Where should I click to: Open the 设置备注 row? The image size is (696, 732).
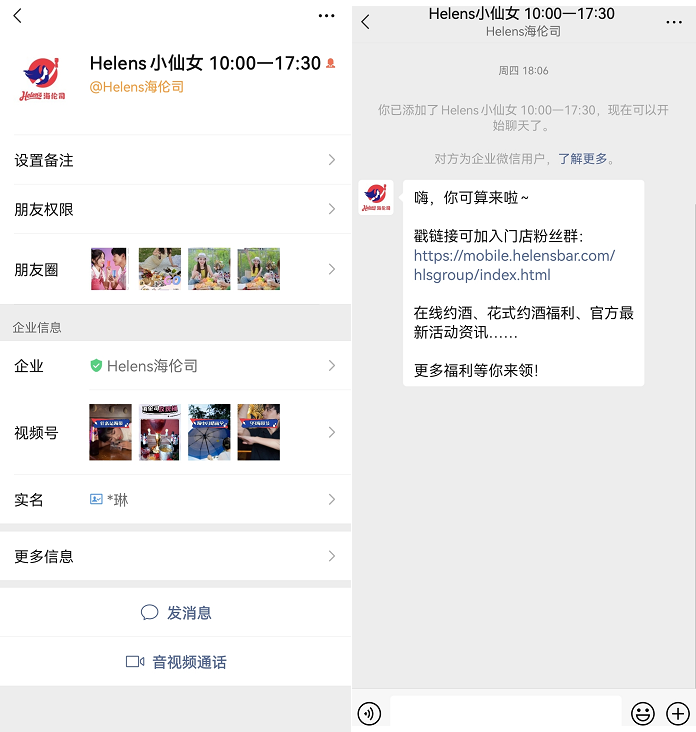(175, 160)
